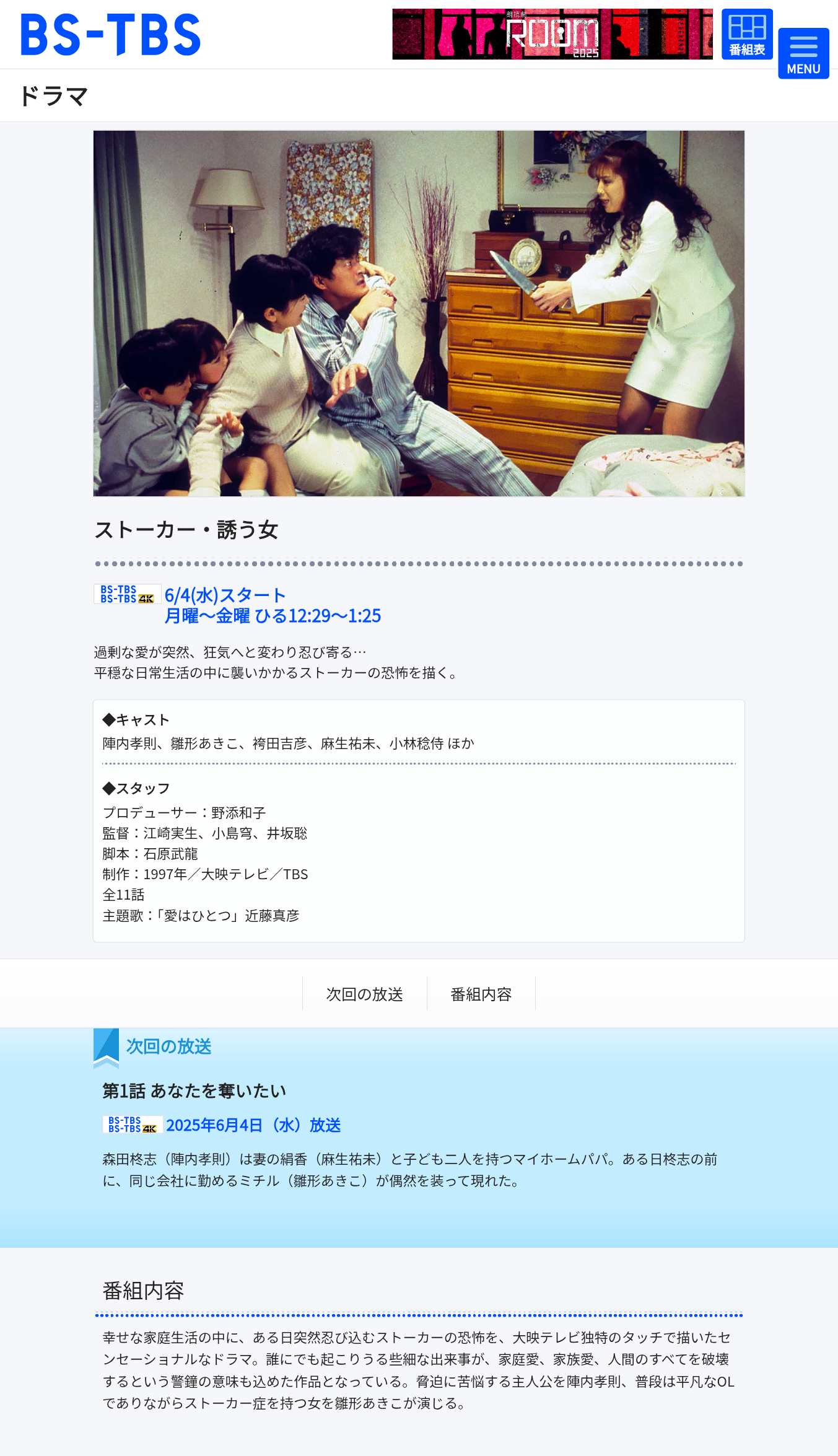Jump to 次回の放送 section
Image resolution: width=838 pixels, height=1456 pixels.
[365, 994]
